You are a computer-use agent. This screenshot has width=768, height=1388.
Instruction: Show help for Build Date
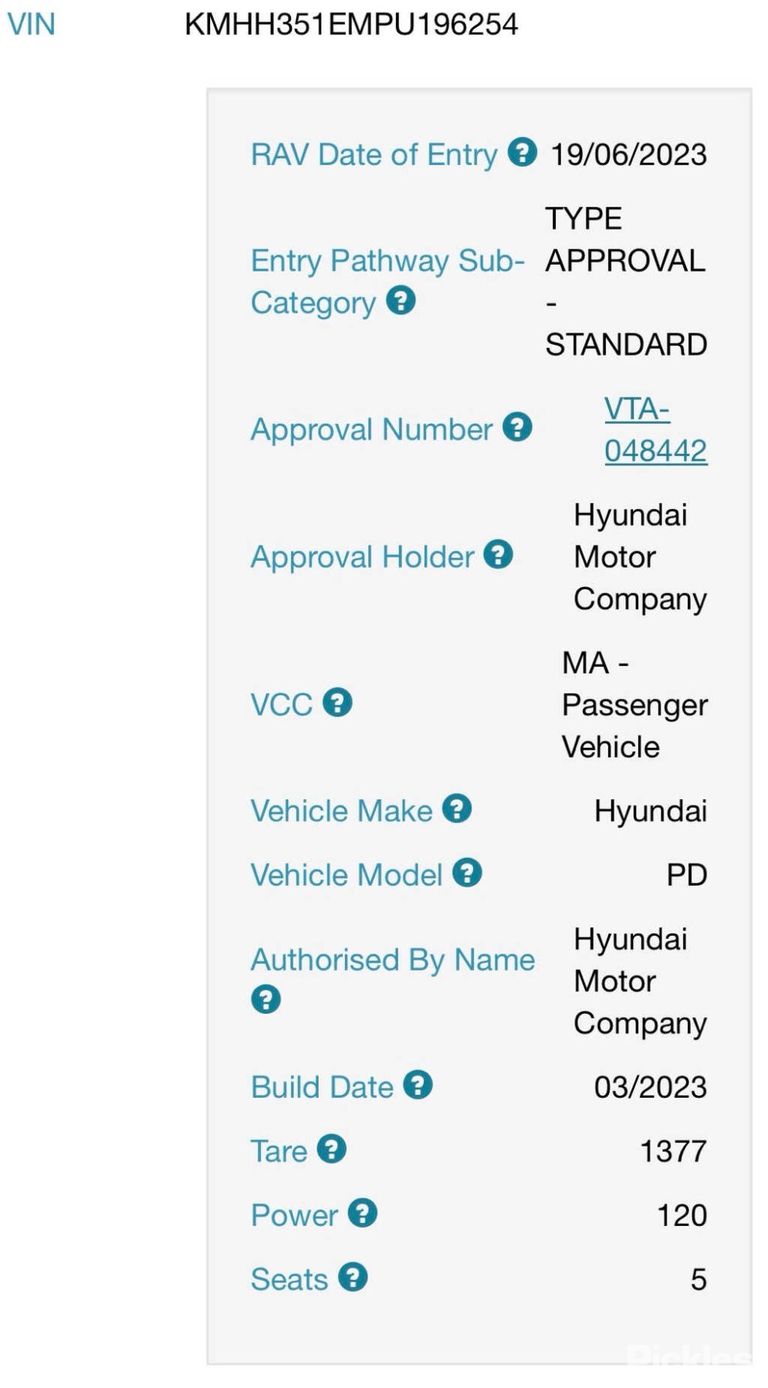tap(418, 1085)
